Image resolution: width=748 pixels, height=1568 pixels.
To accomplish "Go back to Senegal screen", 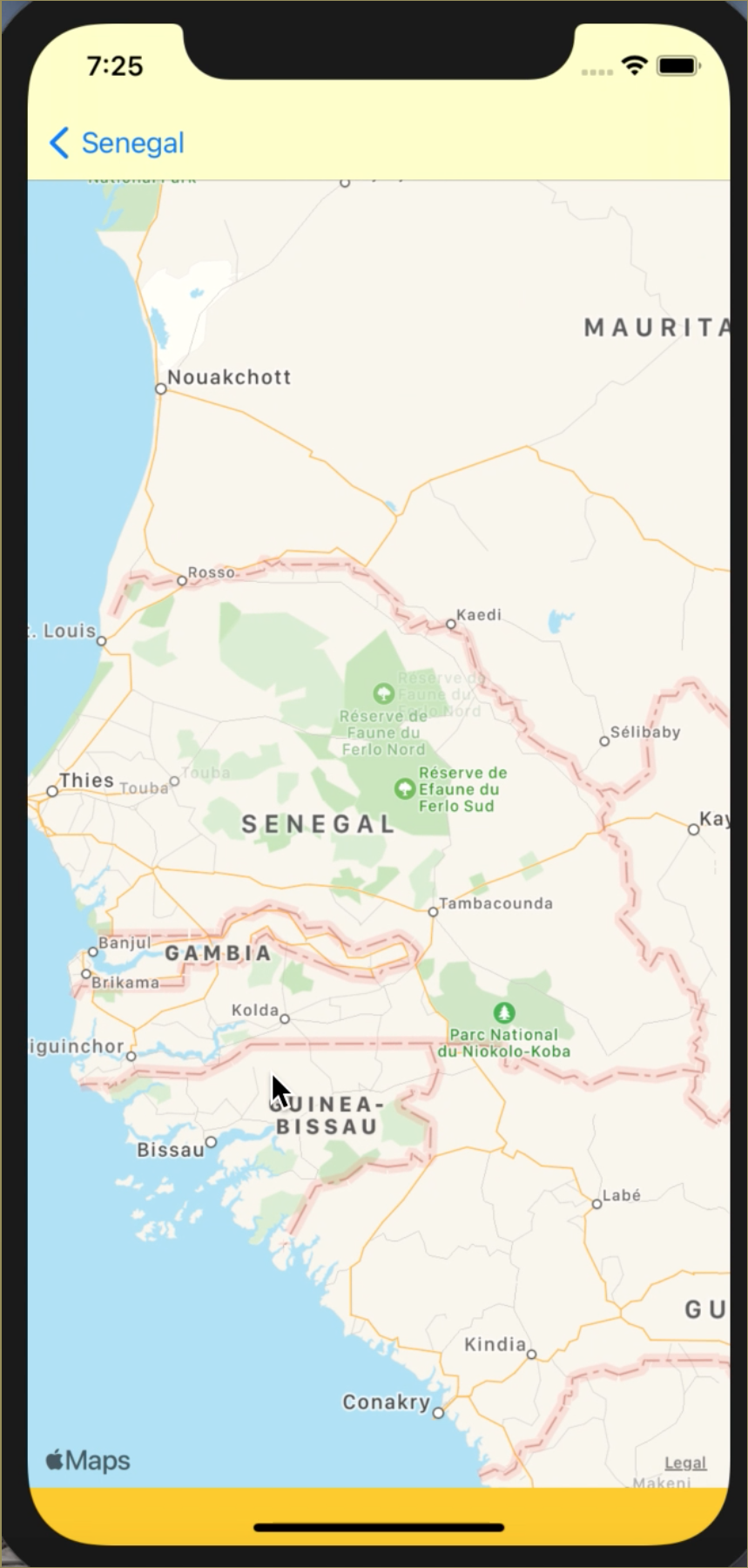I will coord(117,143).
